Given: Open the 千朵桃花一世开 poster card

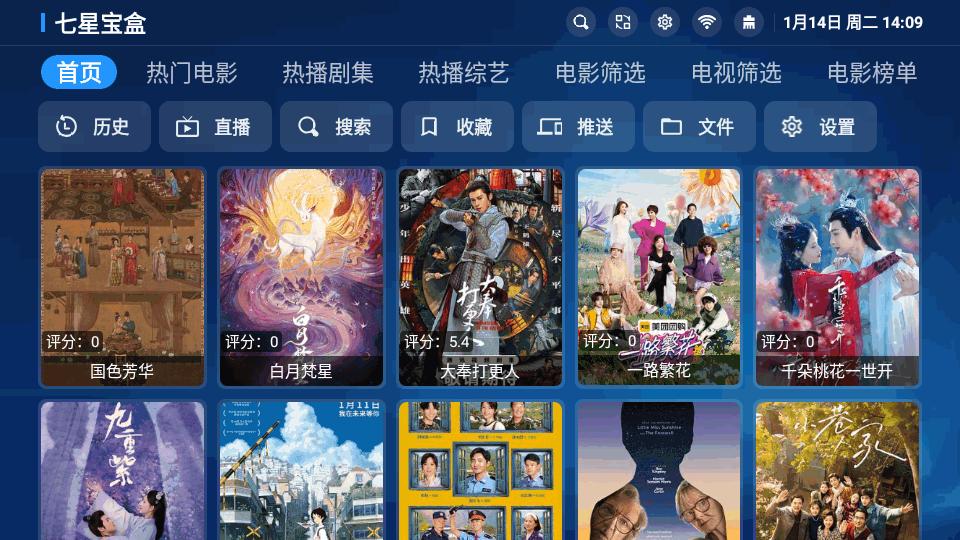Looking at the screenshot, I should [837, 277].
